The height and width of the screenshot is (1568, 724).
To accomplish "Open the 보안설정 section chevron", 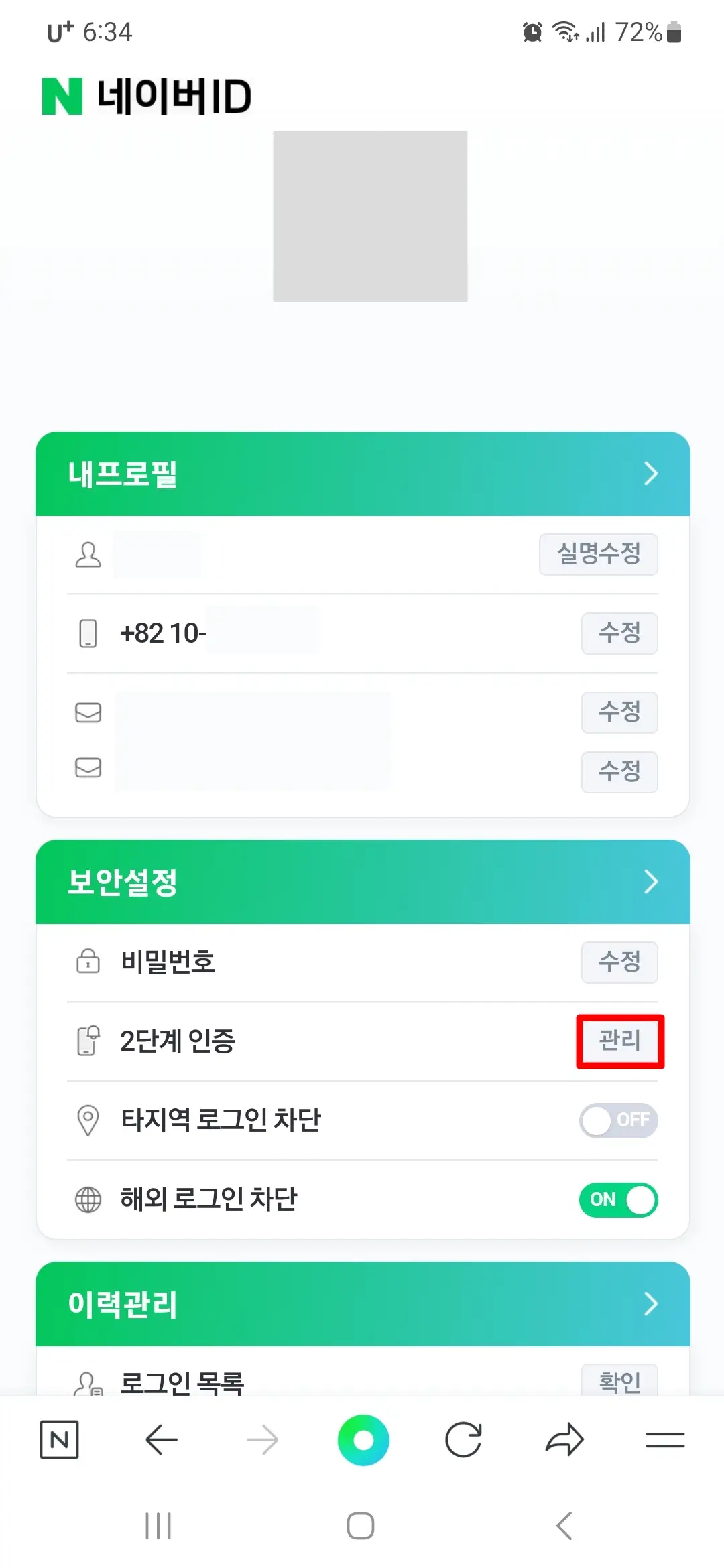I will (x=650, y=882).
